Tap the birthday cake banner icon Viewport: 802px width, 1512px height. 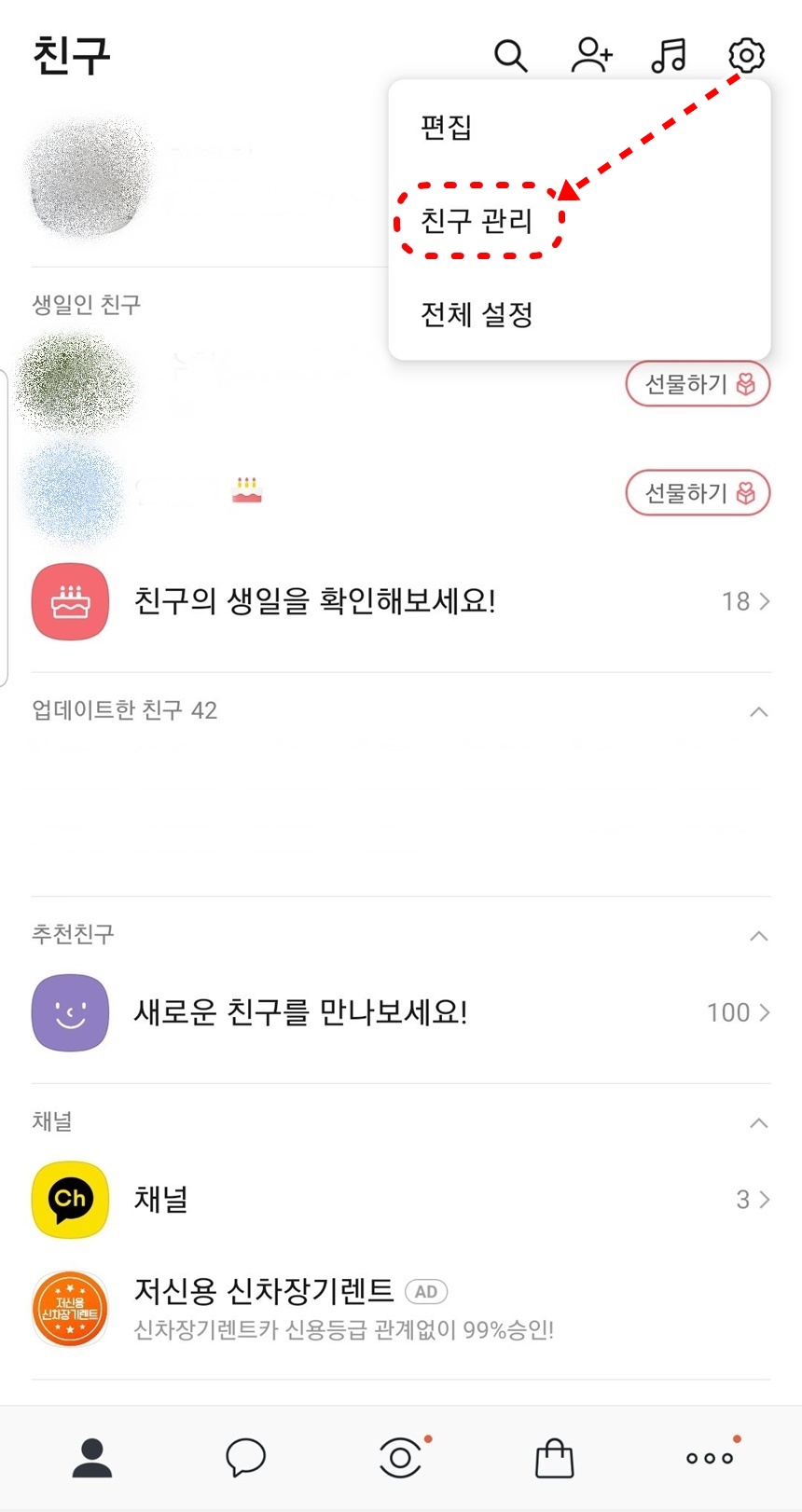[x=70, y=601]
